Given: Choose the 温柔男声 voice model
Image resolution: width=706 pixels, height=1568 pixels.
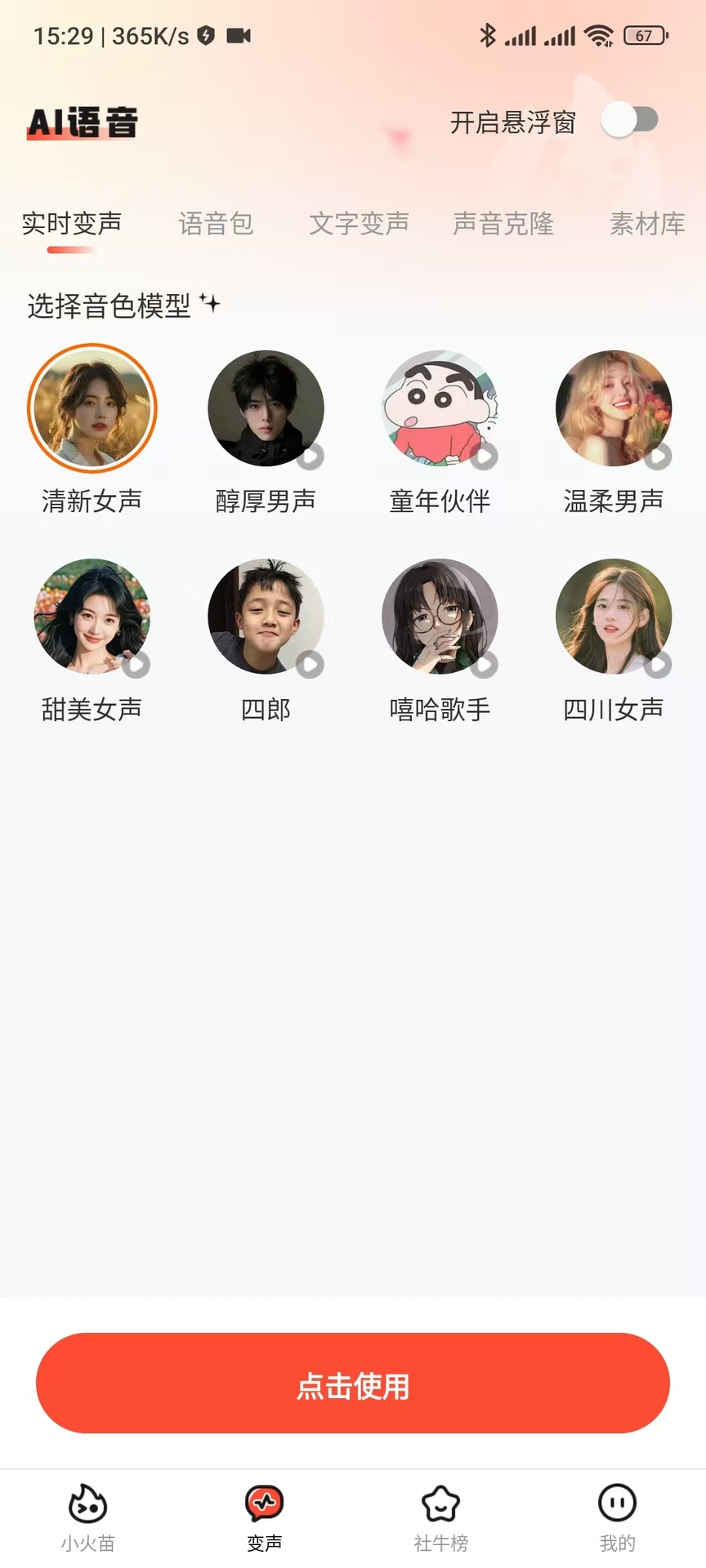Looking at the screenshot, I should point(614,408).
